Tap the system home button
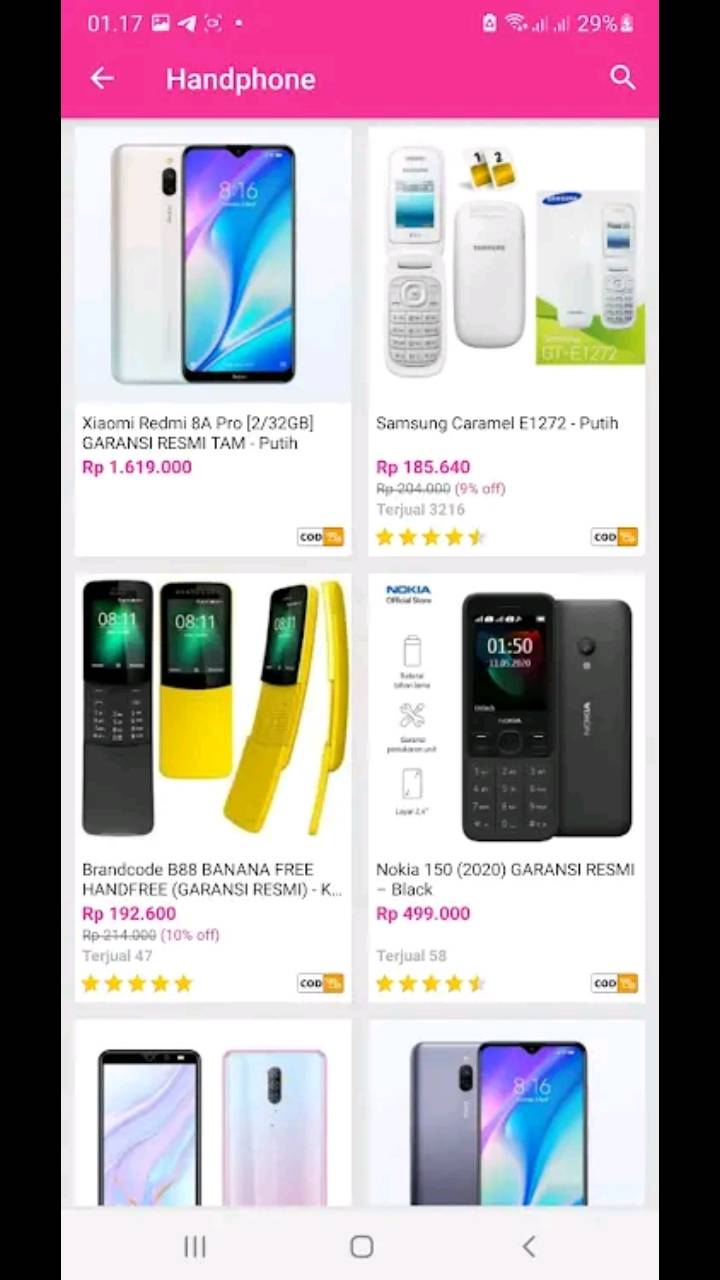This screenshot has height=1280, width=720. (361, 1246)
